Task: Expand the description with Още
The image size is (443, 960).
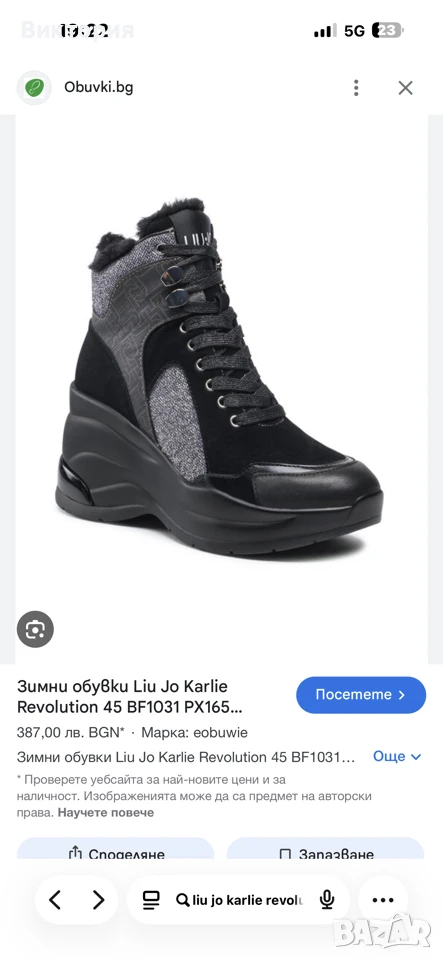Action: point(397,757)
